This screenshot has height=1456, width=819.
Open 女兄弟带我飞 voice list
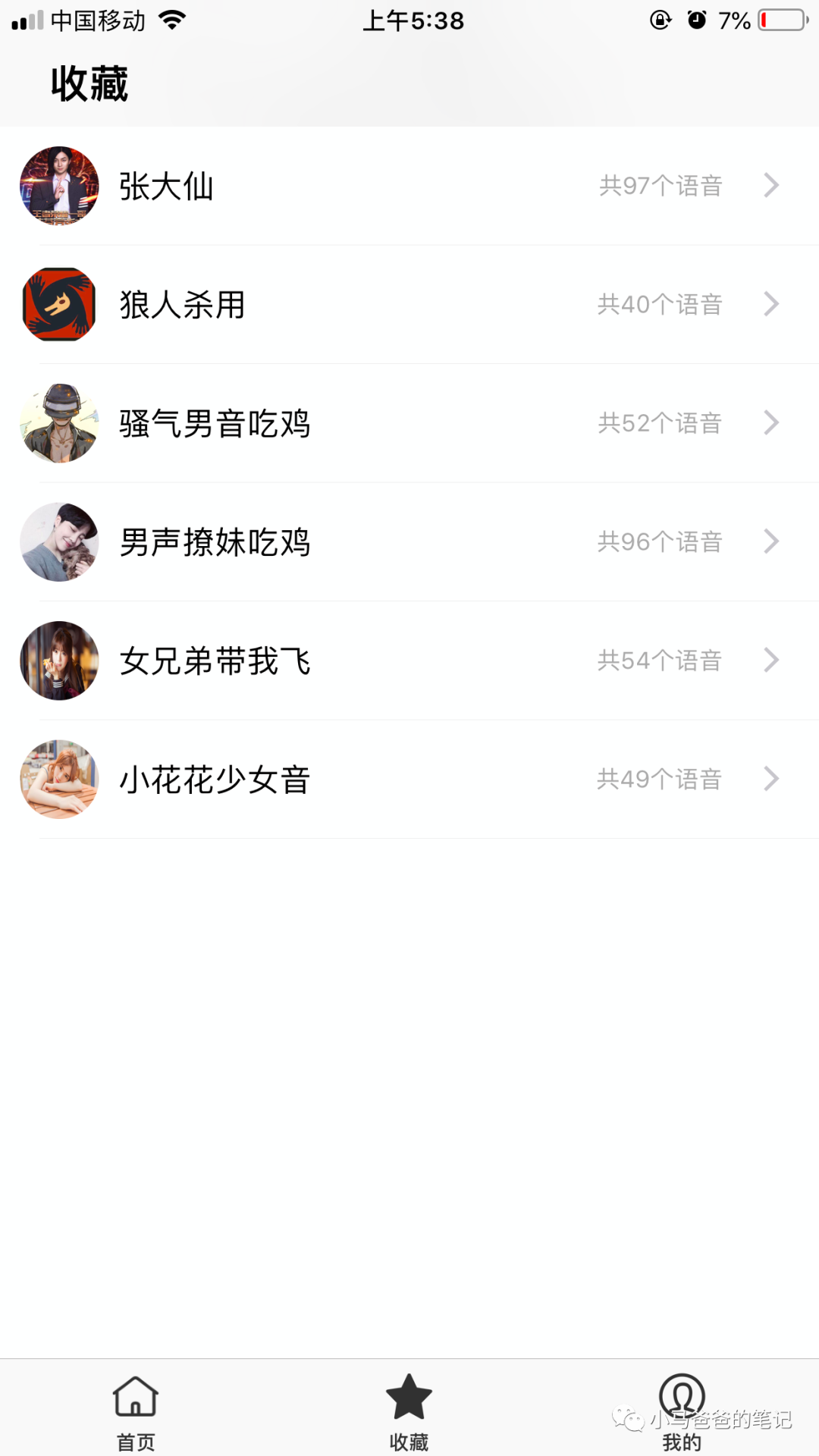pyautogui.click(x=409, y=661)
